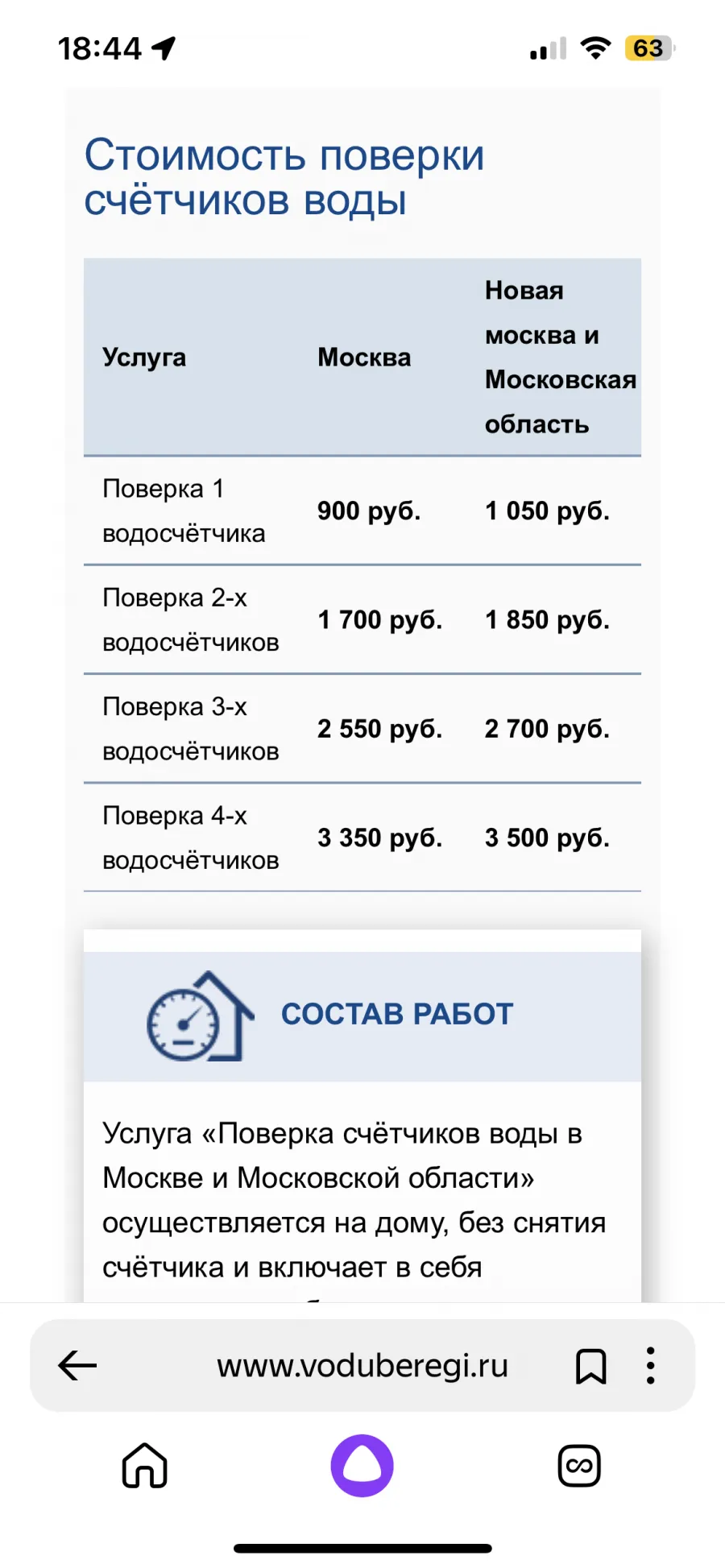Open the browser home screen

click(144, 1465)
